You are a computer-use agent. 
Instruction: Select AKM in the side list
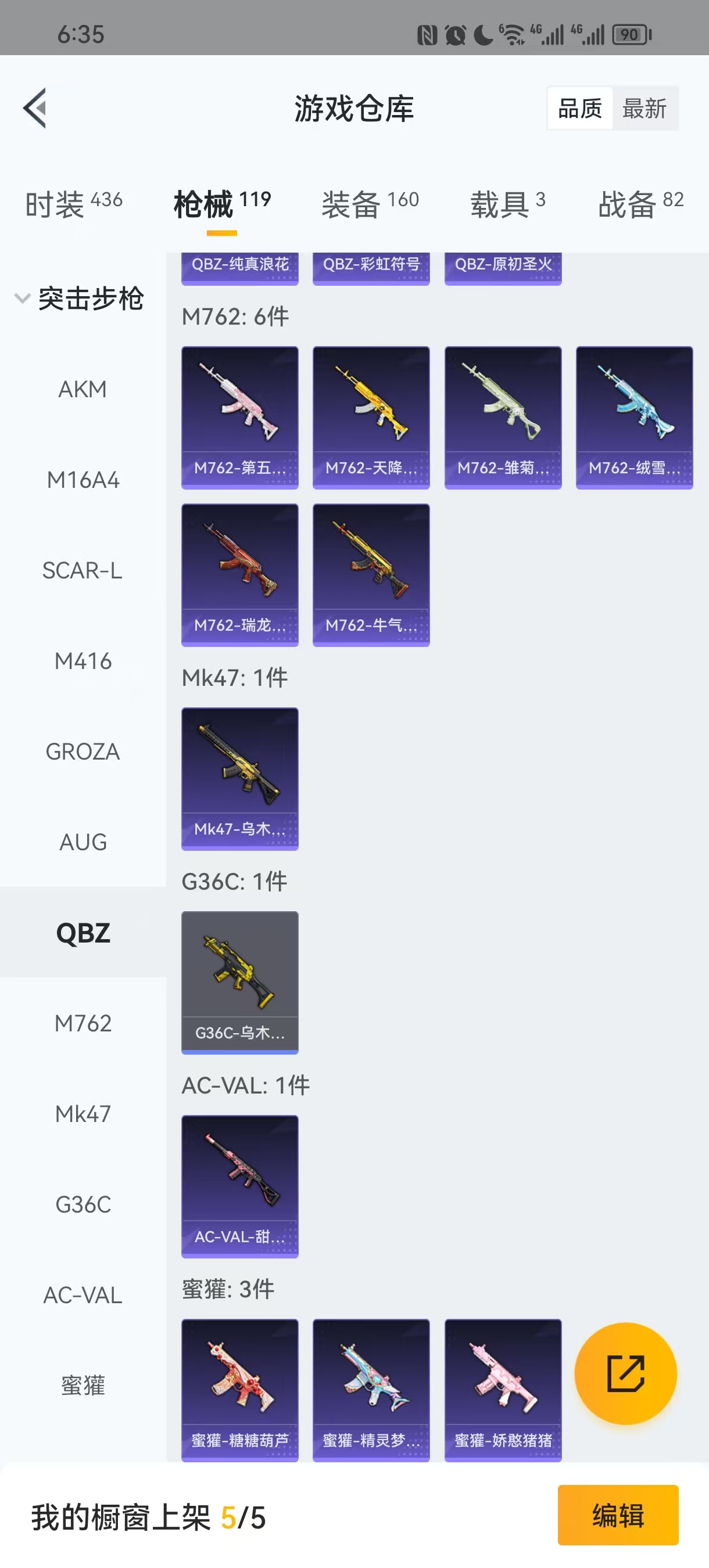coord(83,389)
